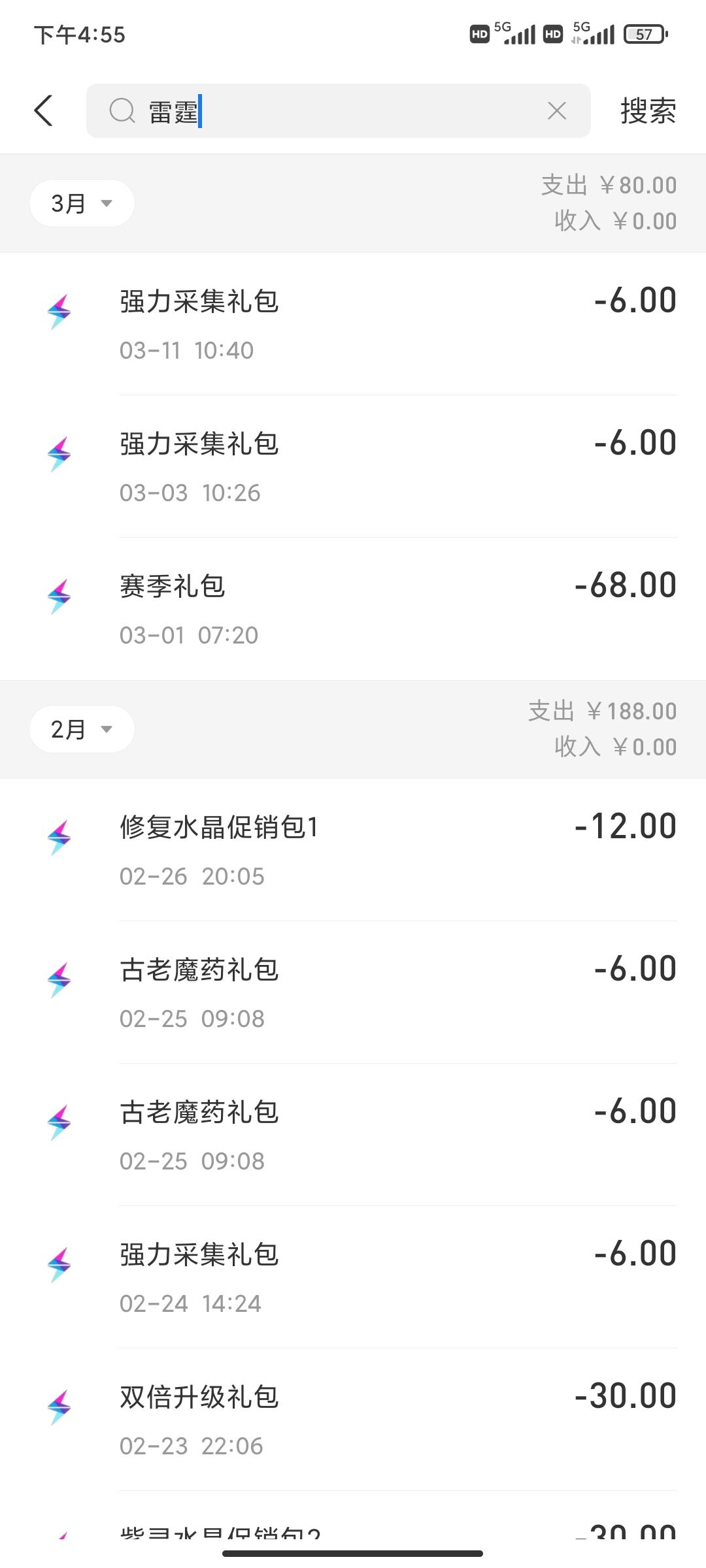Screen dimensions: 706x1568
Task: Open the 双倍升级礼包 -30.00 transaction
Action: 353,1420
